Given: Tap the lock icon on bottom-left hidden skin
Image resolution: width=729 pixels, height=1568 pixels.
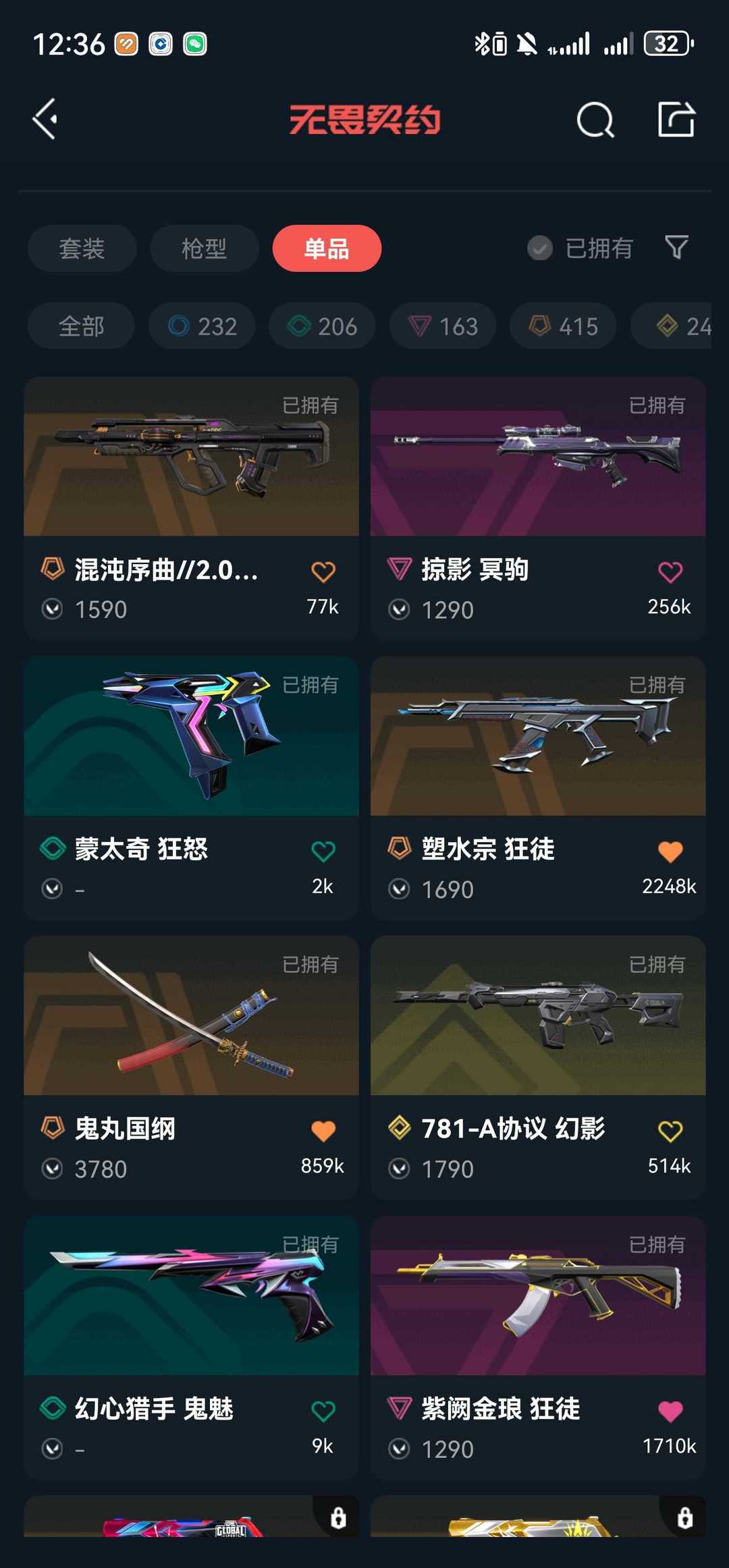Looking at the screenshot, I should pos(337,1519).
